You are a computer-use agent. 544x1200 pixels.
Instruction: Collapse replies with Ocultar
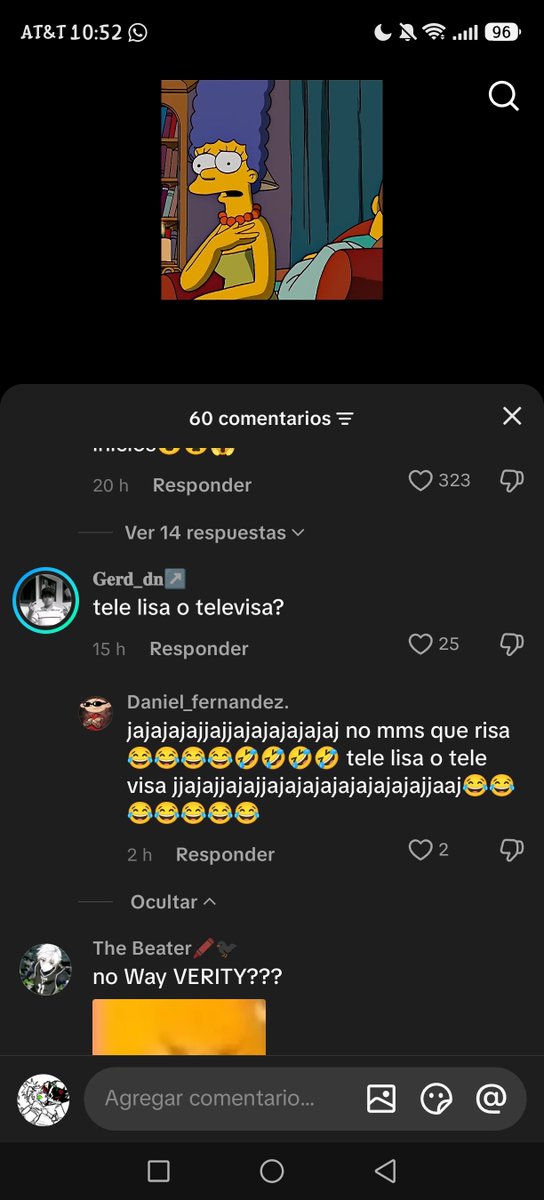click(x=173, y=902)
